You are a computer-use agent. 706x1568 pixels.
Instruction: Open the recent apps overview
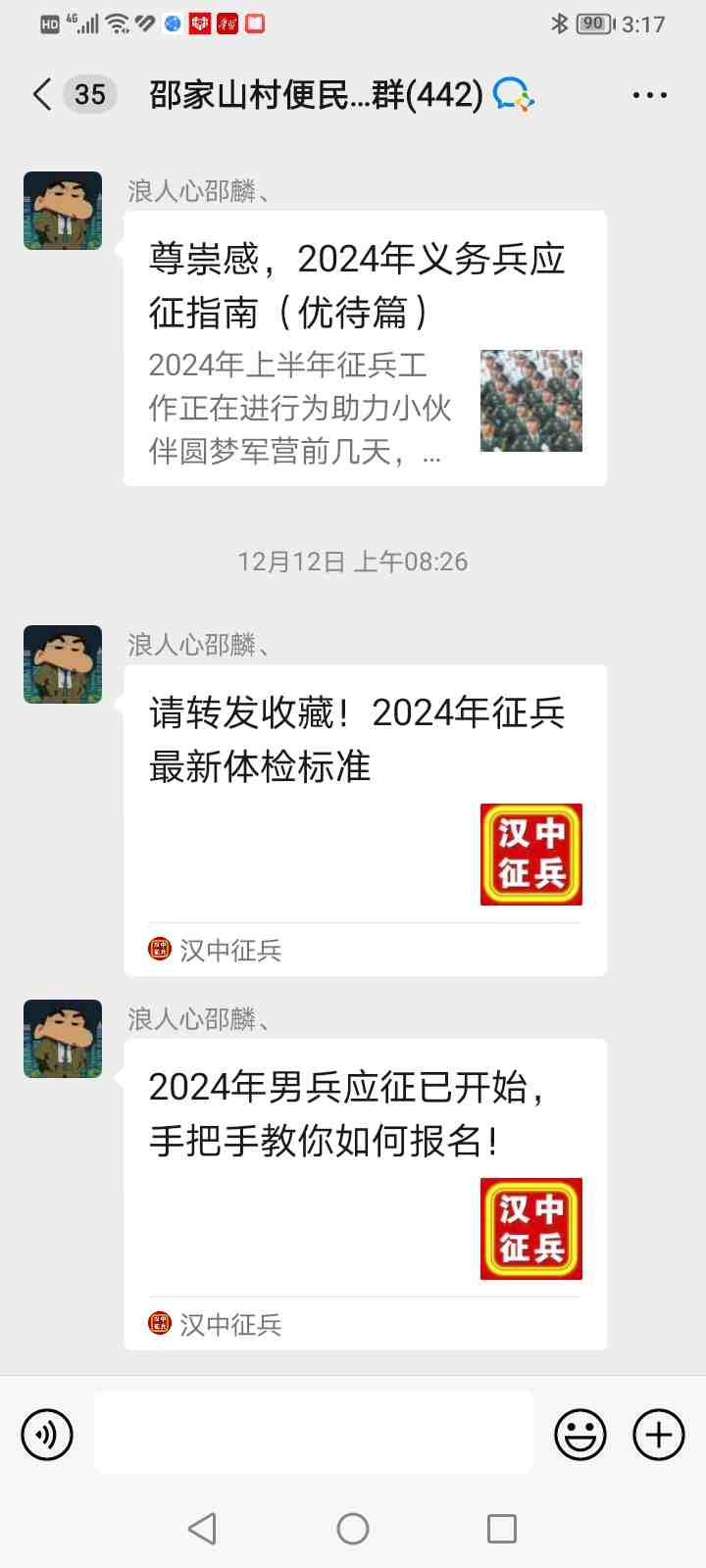tap(502, 1529)
